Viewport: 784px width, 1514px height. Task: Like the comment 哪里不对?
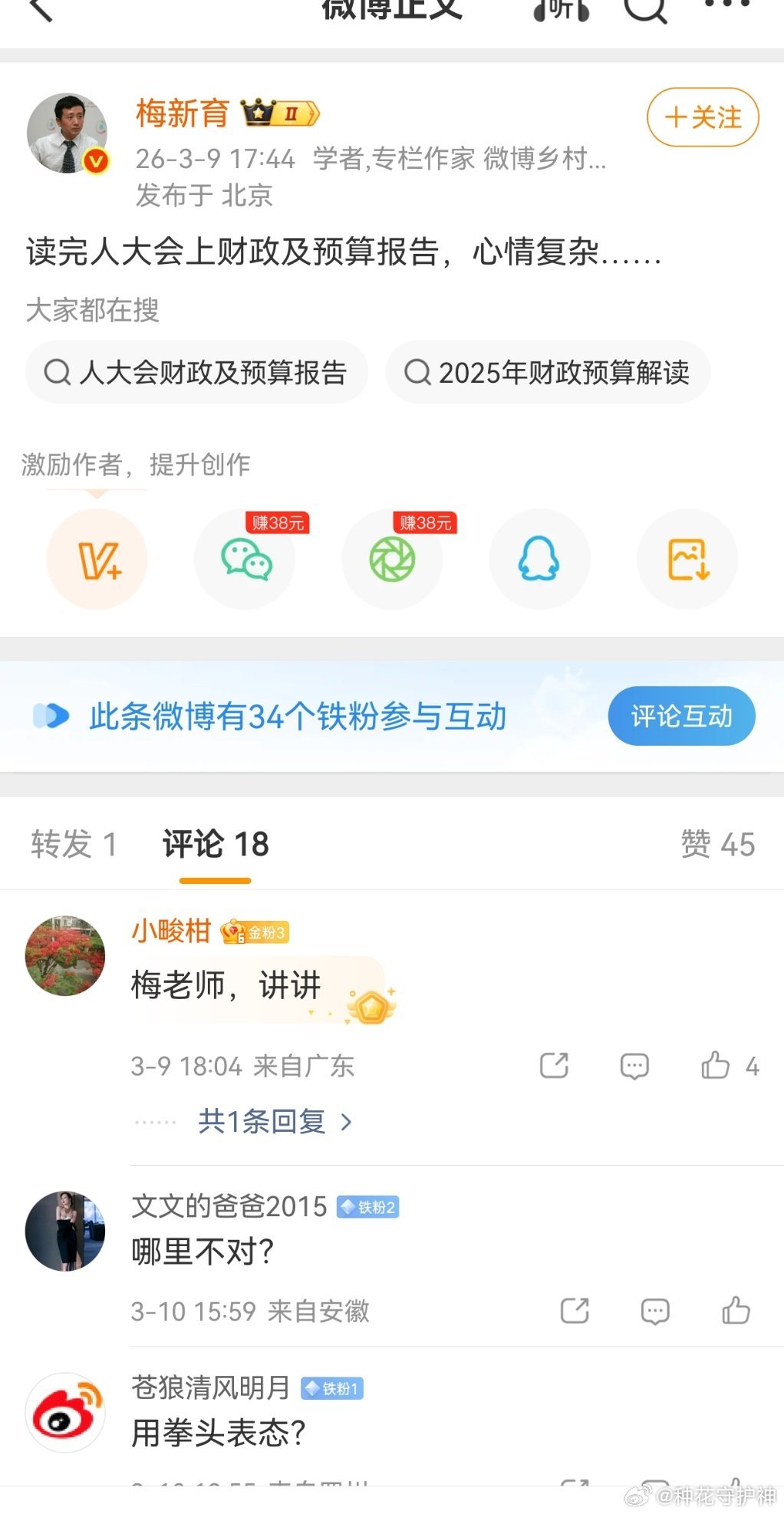[x=737, y=1311]
